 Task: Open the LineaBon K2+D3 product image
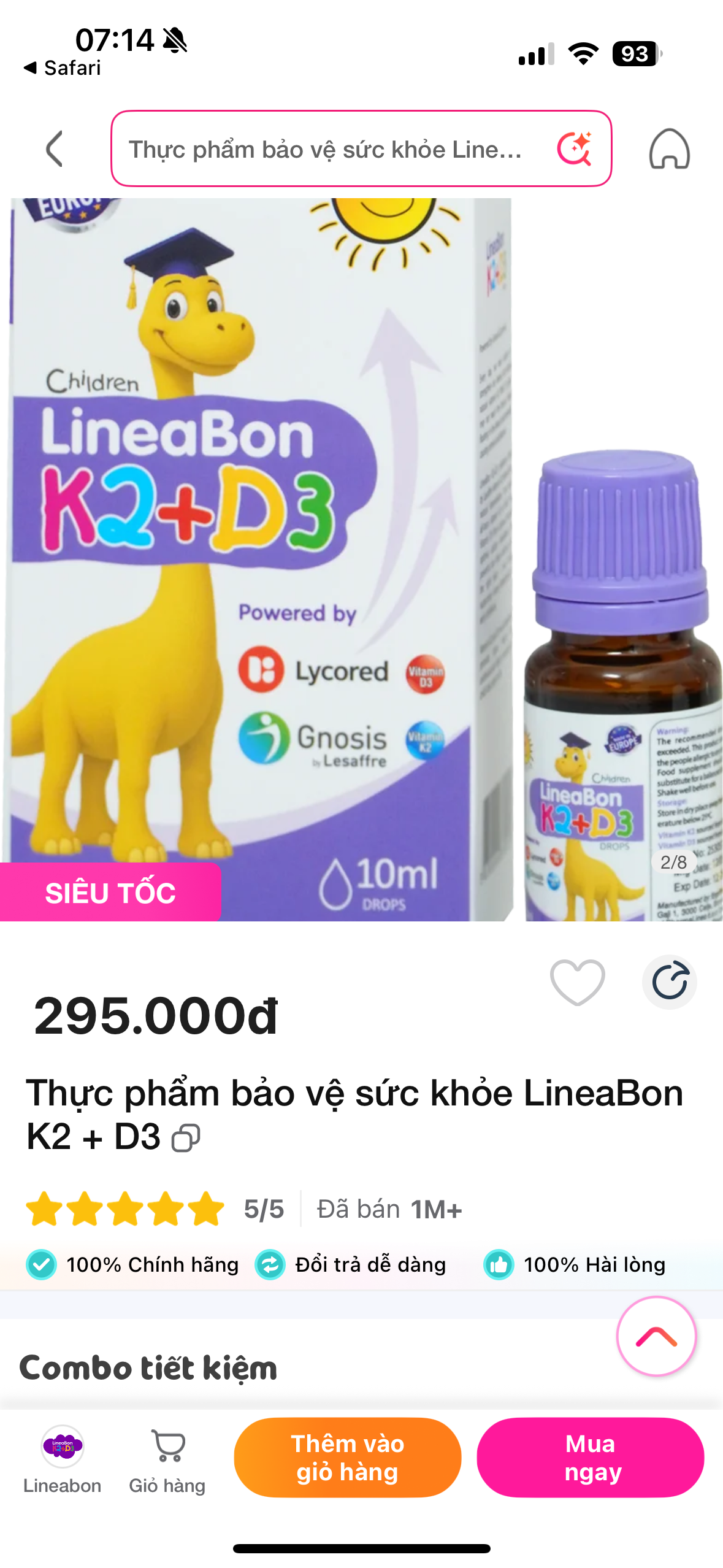pos(361,559)
